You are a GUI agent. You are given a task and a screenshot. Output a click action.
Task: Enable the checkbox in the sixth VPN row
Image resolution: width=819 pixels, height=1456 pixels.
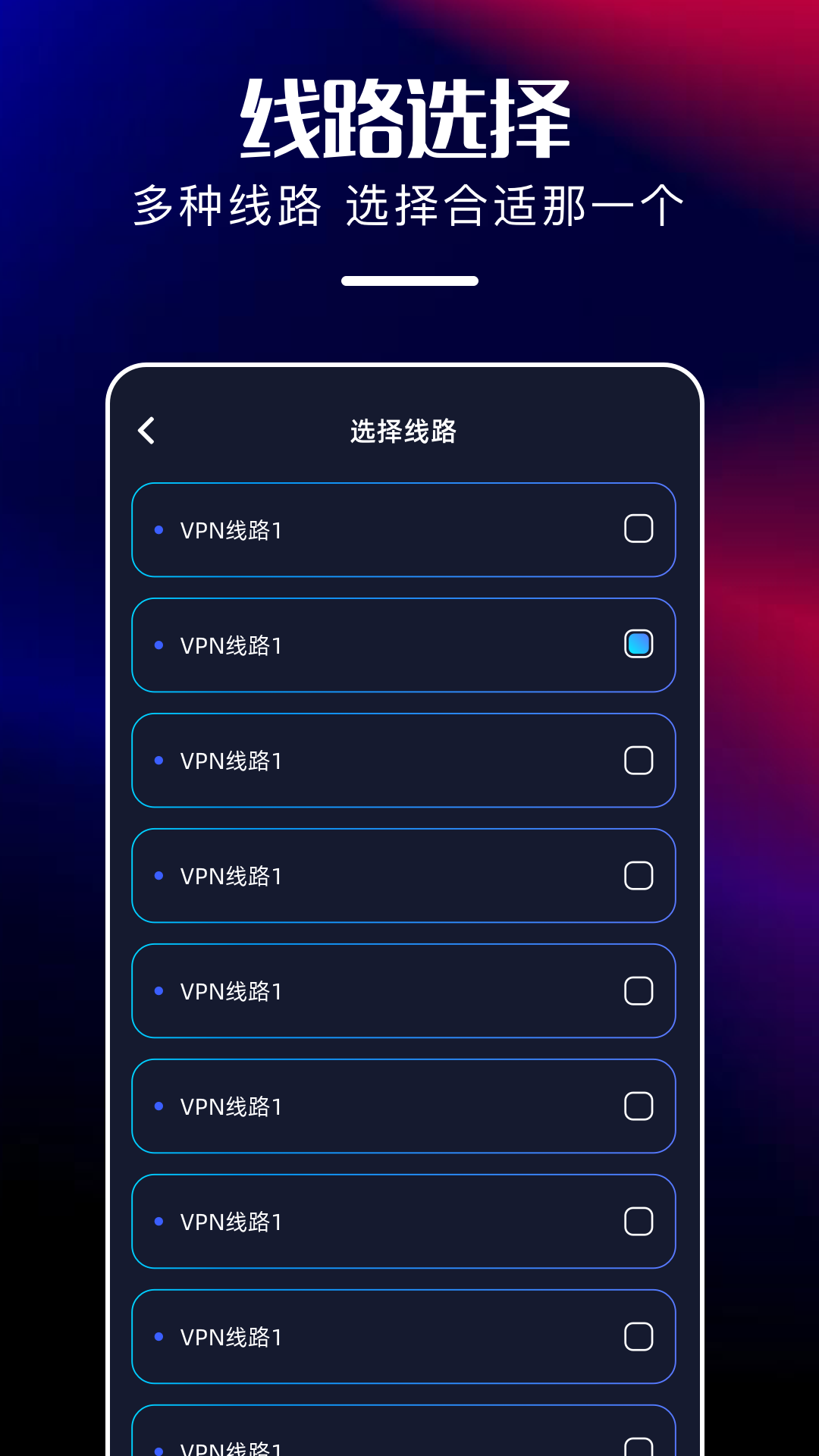(x=639, y=1106)
